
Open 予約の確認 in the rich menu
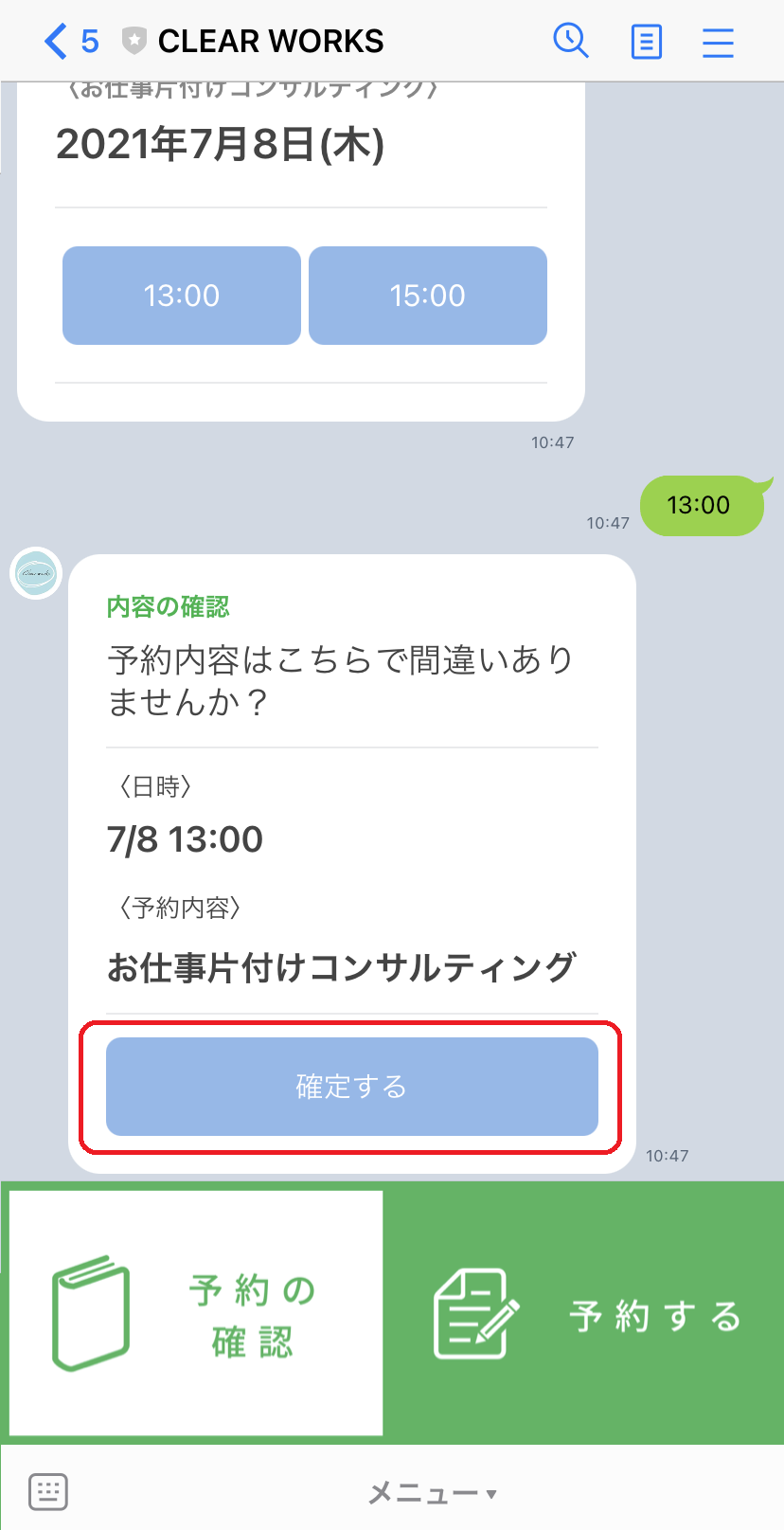tap(196, 1314)
